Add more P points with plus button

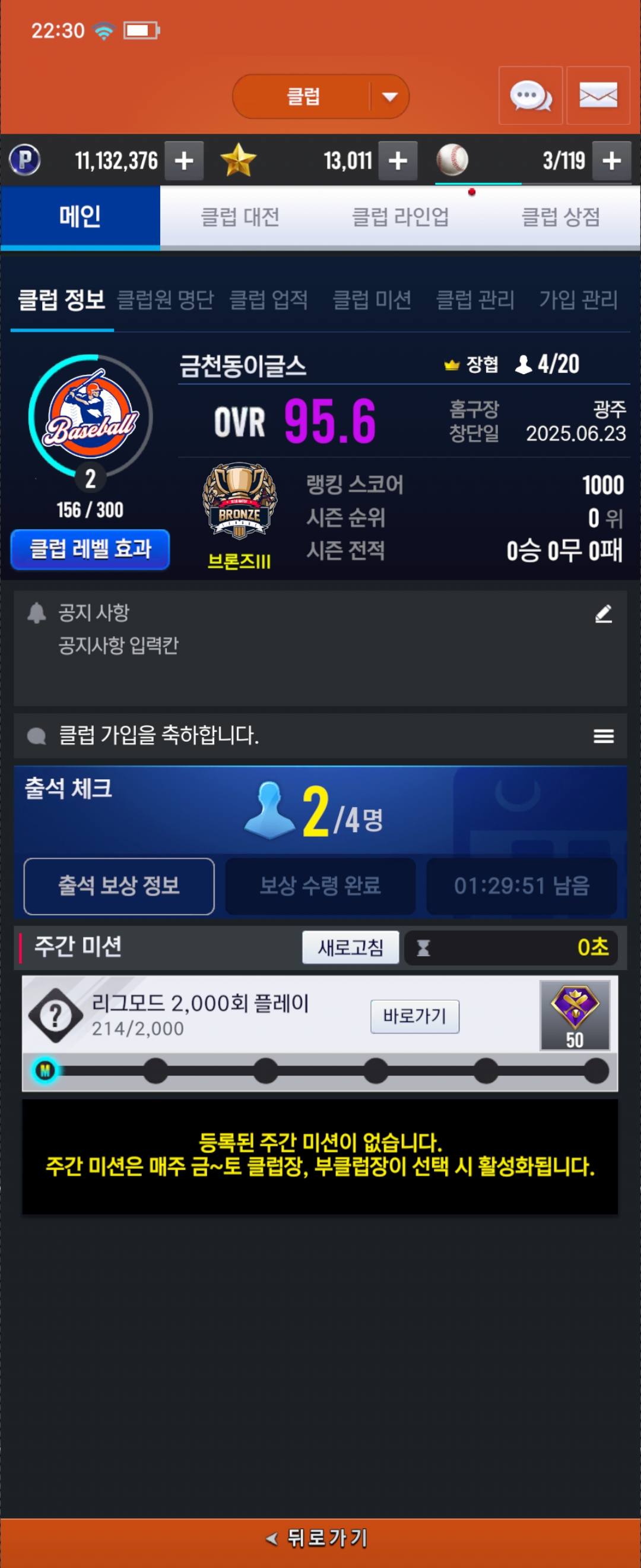pos(183,162)
